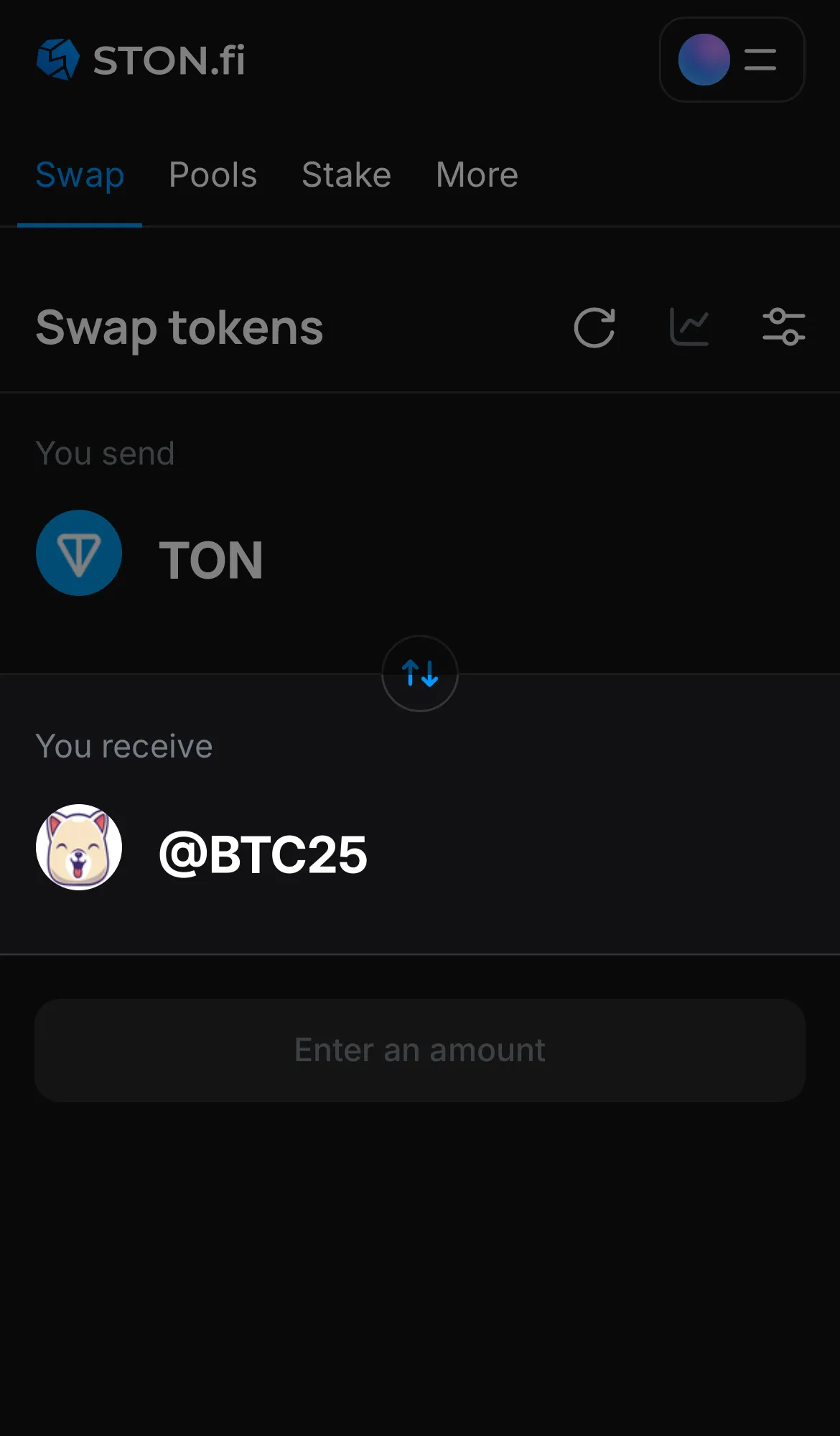Select the Swap tab
This screenshot has height=1436, width=840.
tap(80, 174)
